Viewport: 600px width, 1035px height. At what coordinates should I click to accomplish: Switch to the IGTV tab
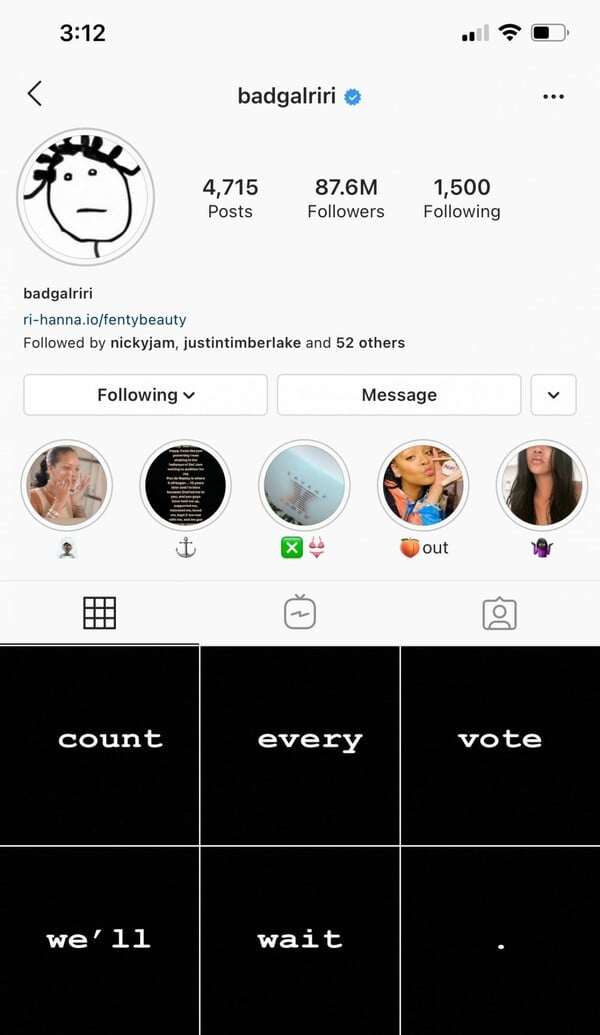tap(300, 613)
